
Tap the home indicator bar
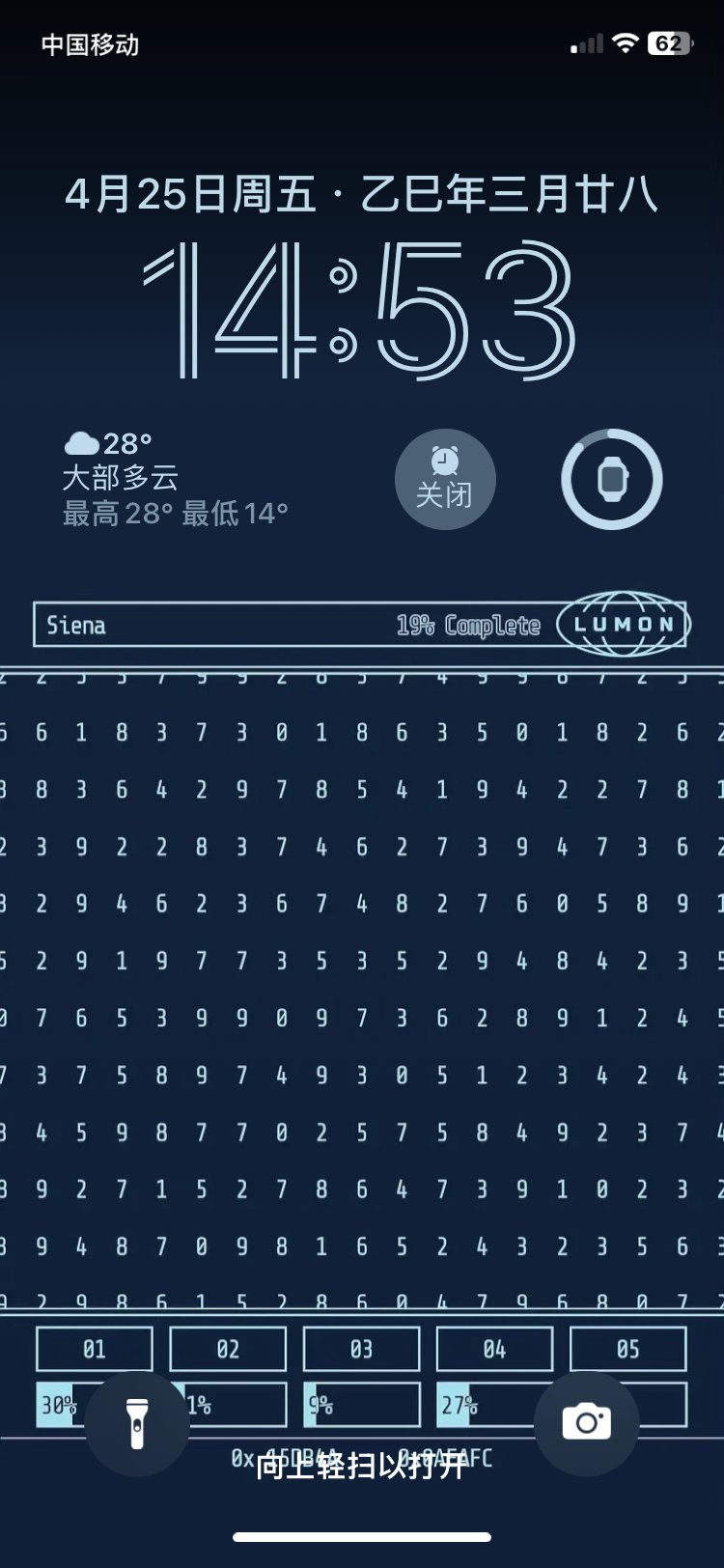(362, 1536)
